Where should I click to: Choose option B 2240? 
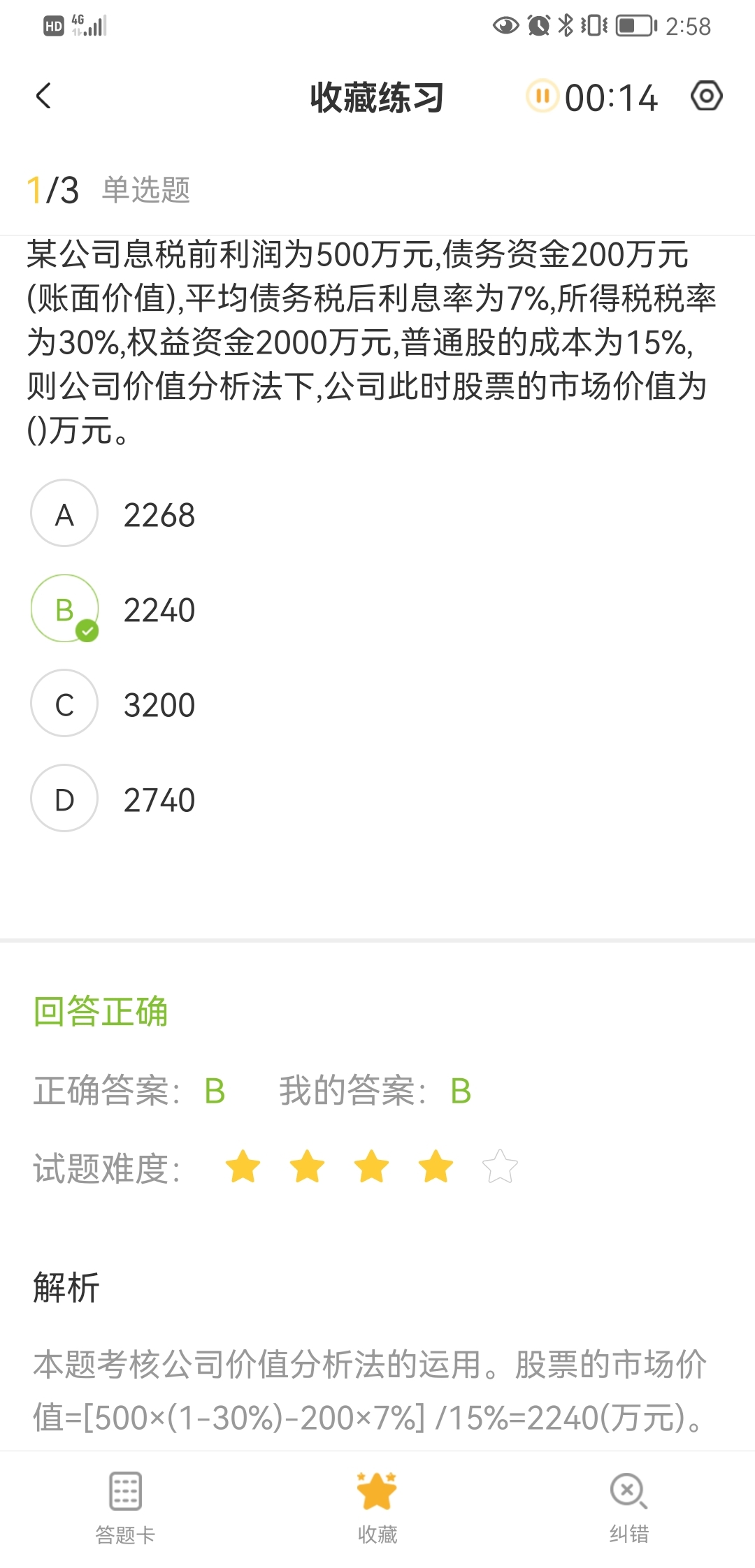pos(64,609)
